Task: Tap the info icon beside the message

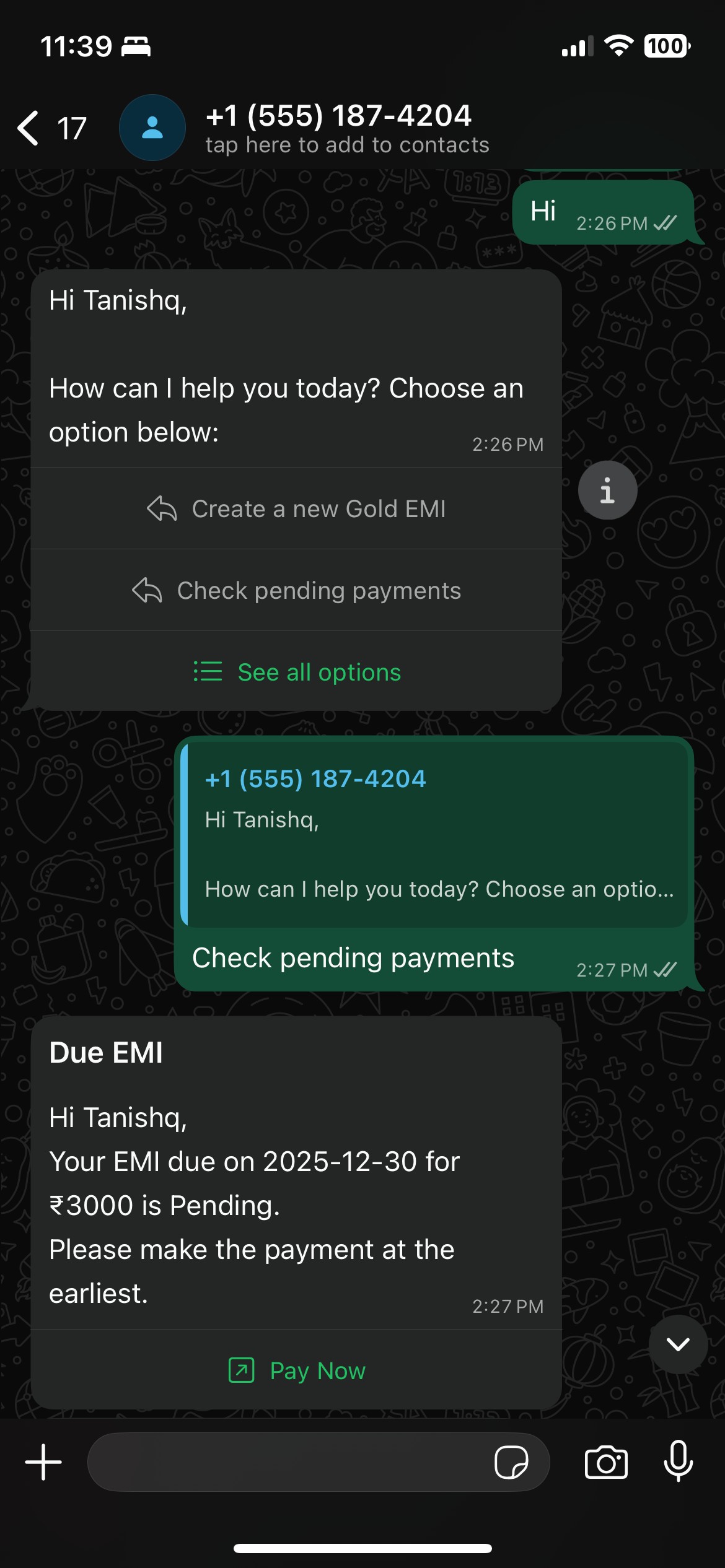Action: (x=607, y=490)
